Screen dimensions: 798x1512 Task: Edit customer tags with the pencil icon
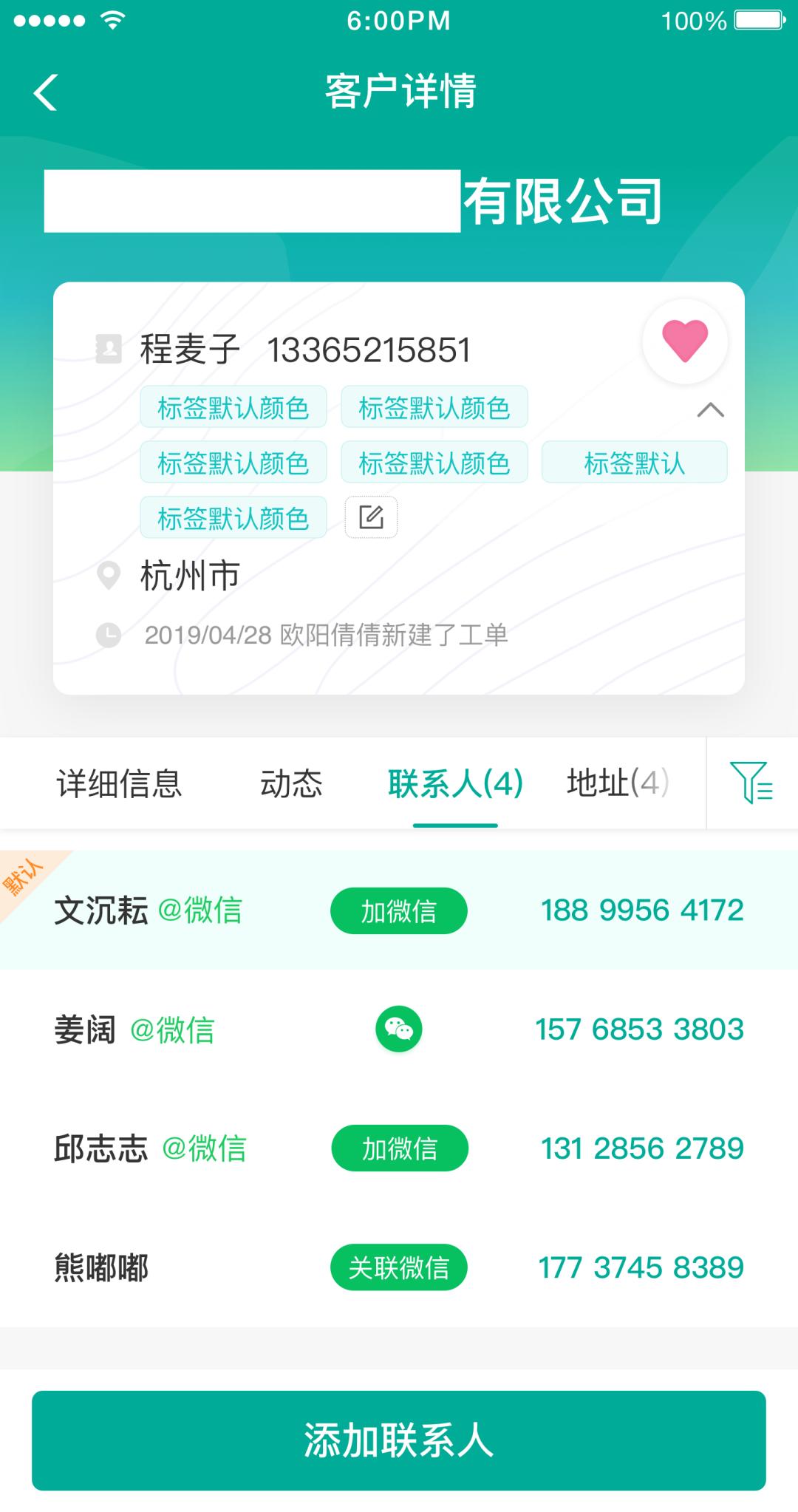(371, 517)
